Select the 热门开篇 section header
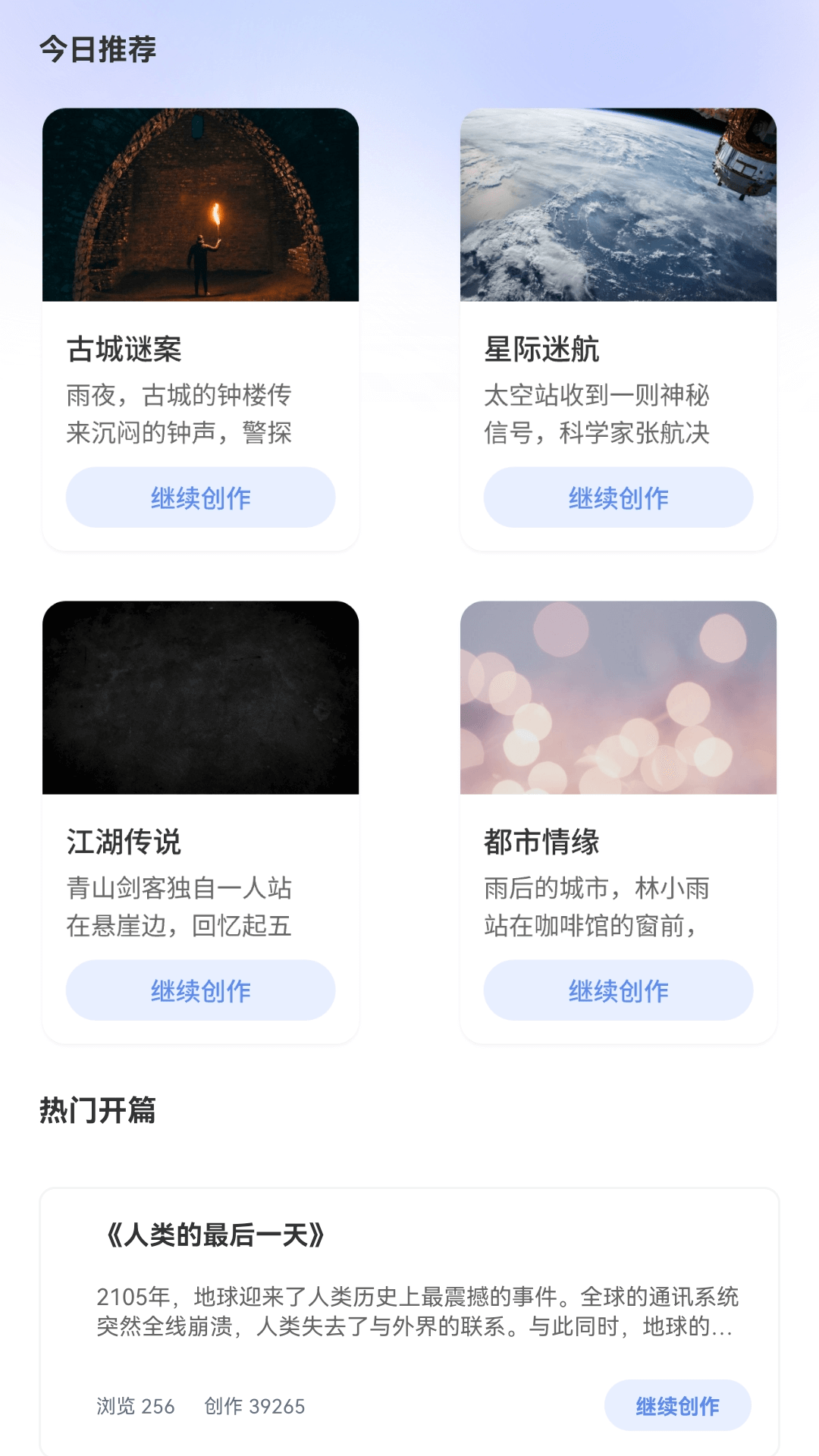Viewport: 819px width, 1456px height. [x=98, y=1109]
